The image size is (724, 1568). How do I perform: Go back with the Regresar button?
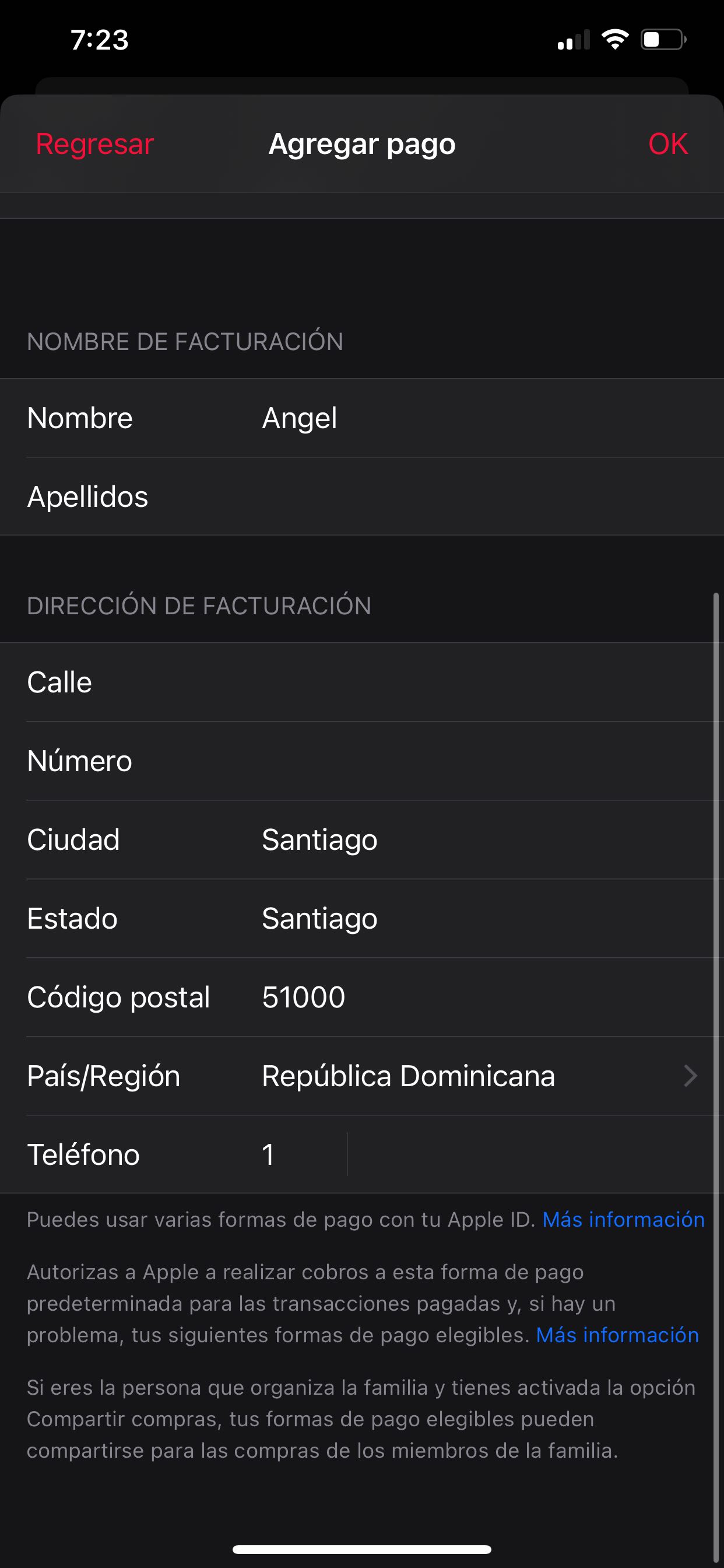[x=94, y=144]
